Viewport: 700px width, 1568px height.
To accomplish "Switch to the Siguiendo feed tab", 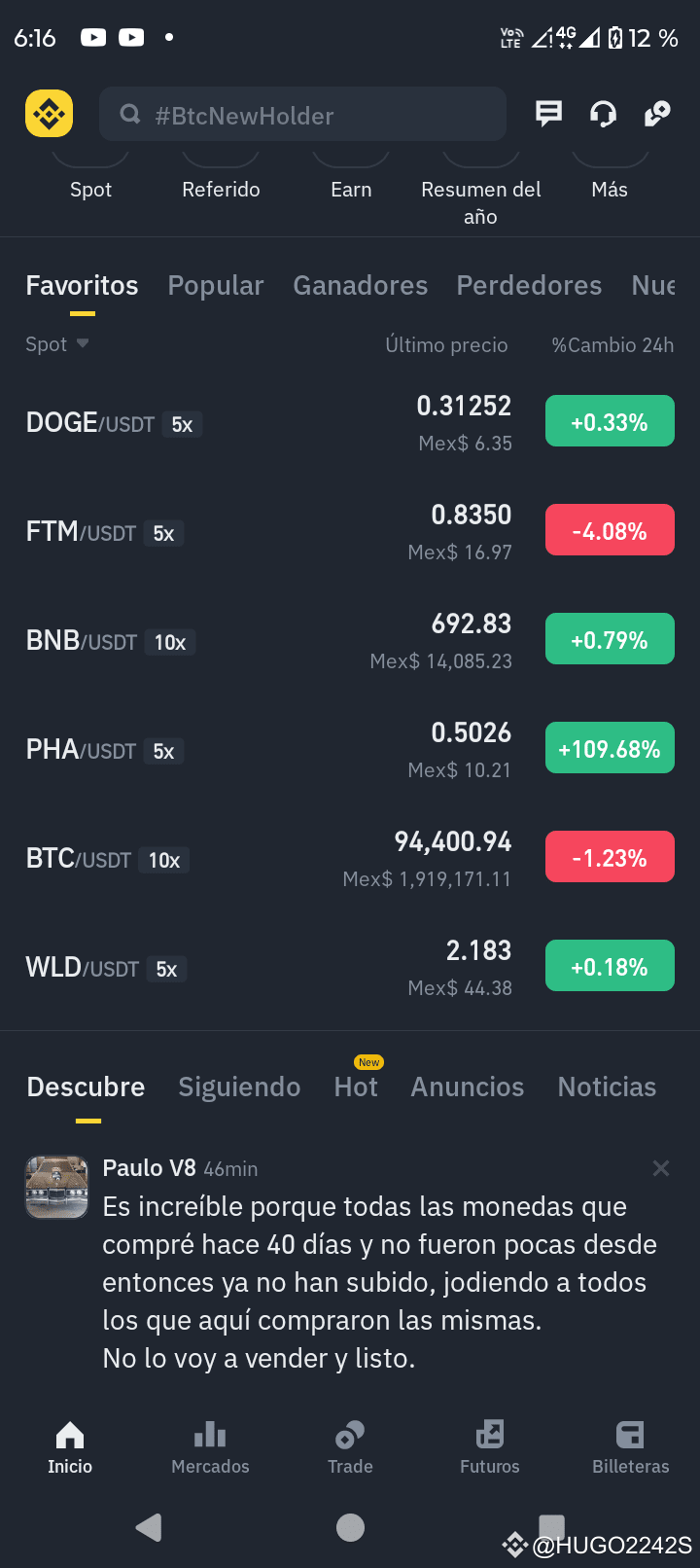I will point(239,1087).
